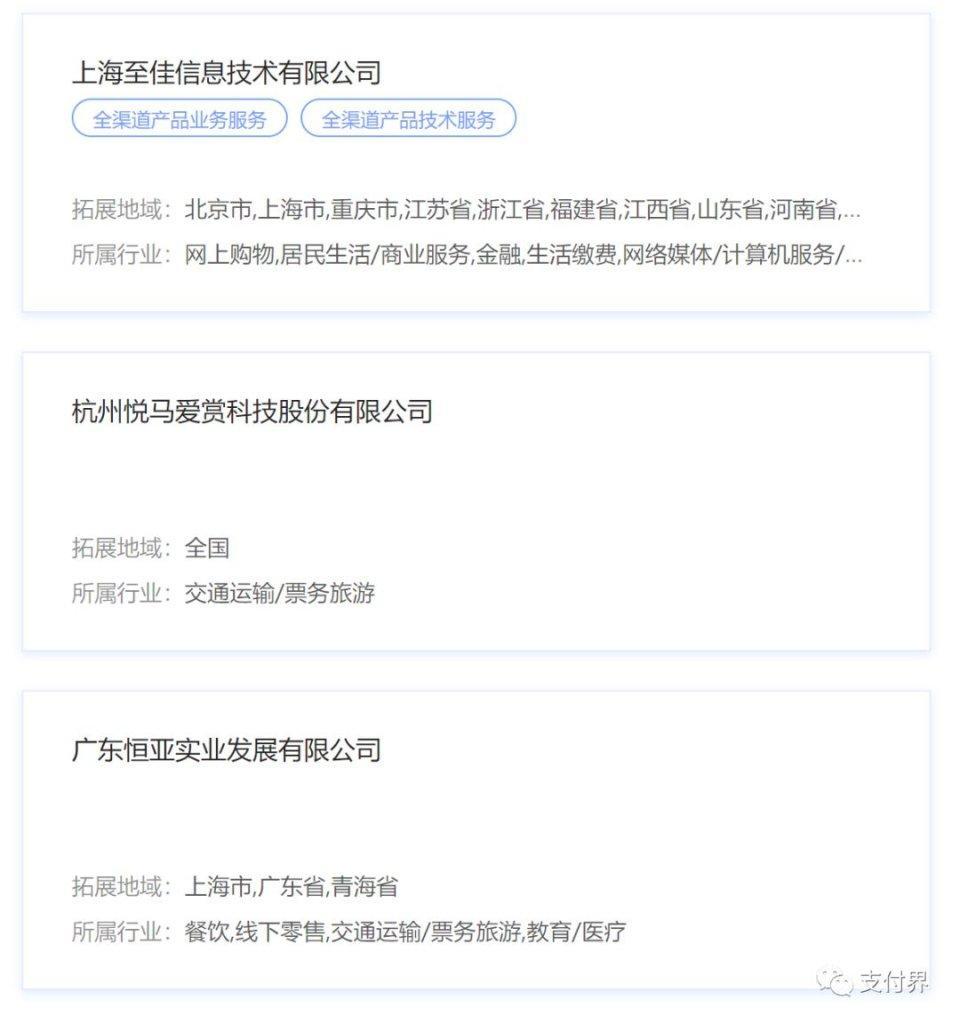Select the 全渠道产品技术服务 chip
Image resolution: width=960 pixels, height=1024 pixels.
(x=408, y=120)
